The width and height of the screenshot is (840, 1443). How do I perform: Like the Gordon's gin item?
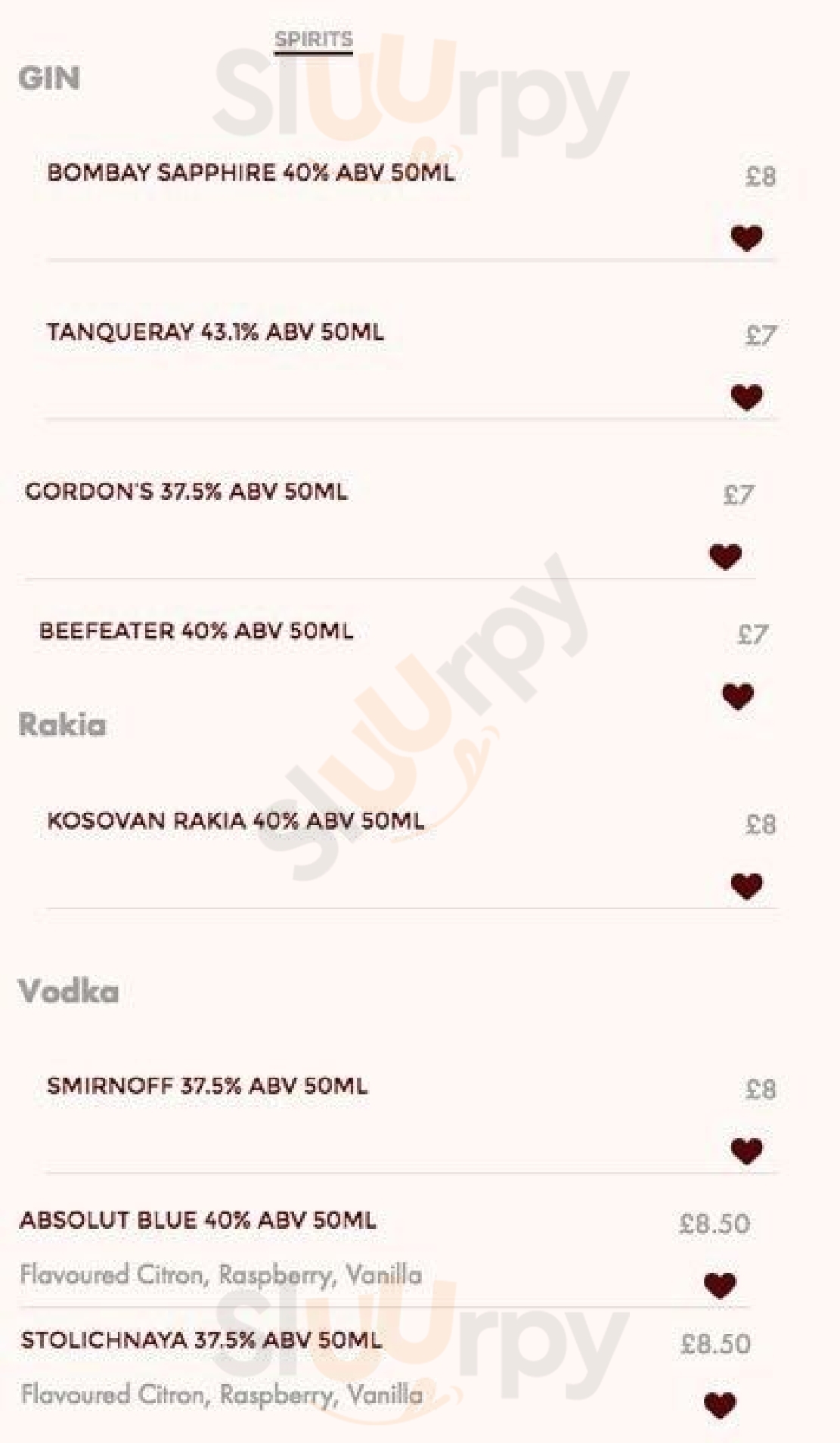[x=725, y=557]
